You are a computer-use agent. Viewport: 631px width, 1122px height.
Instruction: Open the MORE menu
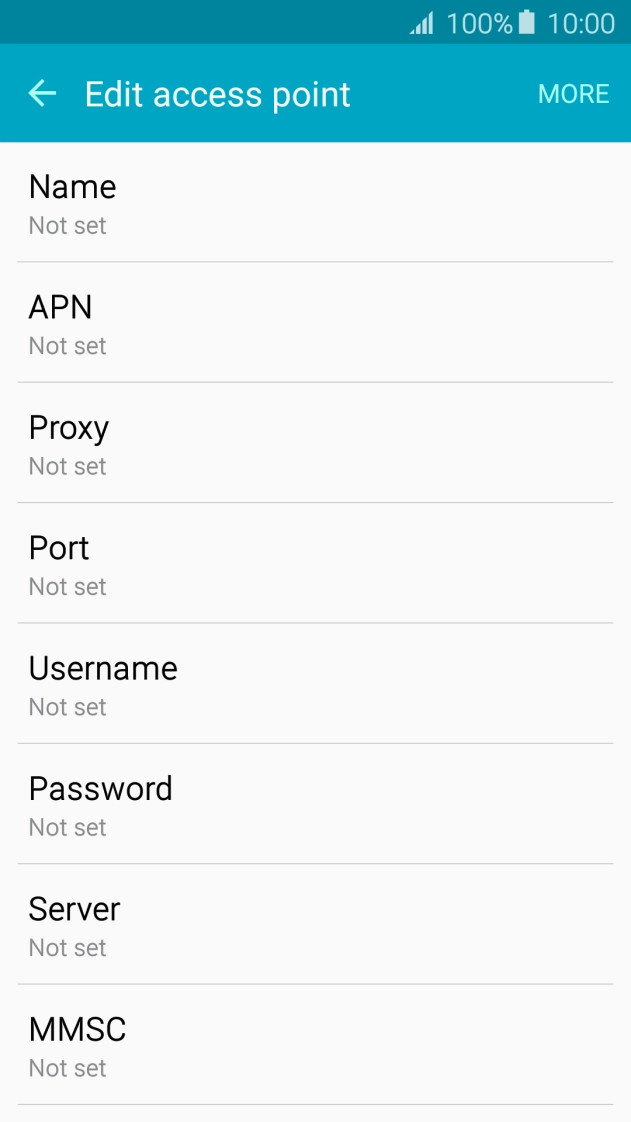[x=573, y=94]
